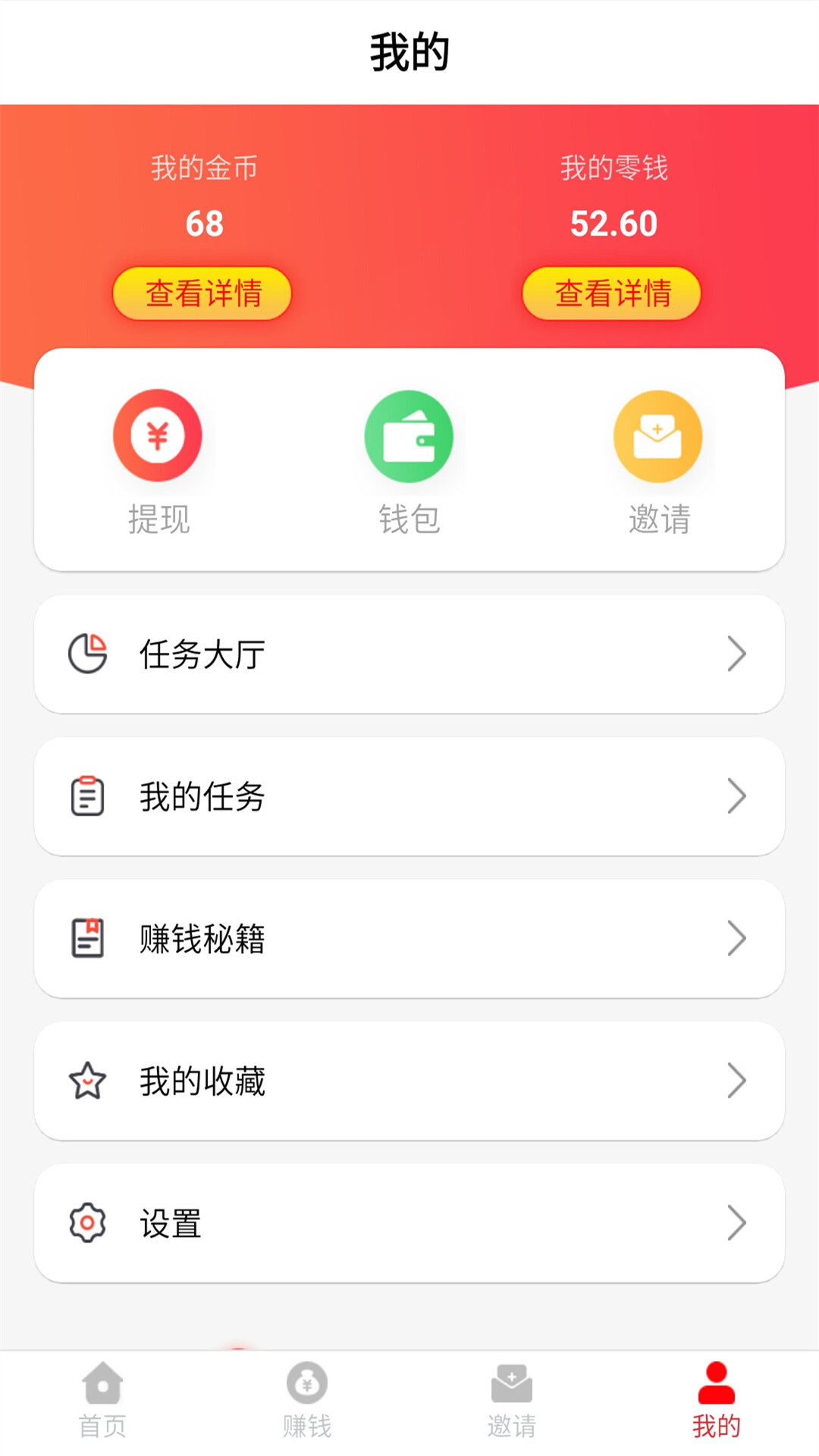Tap the 邀请 invite envelope icon
This screenshot has height=1456, width=819.
click(x=658, y=436)
